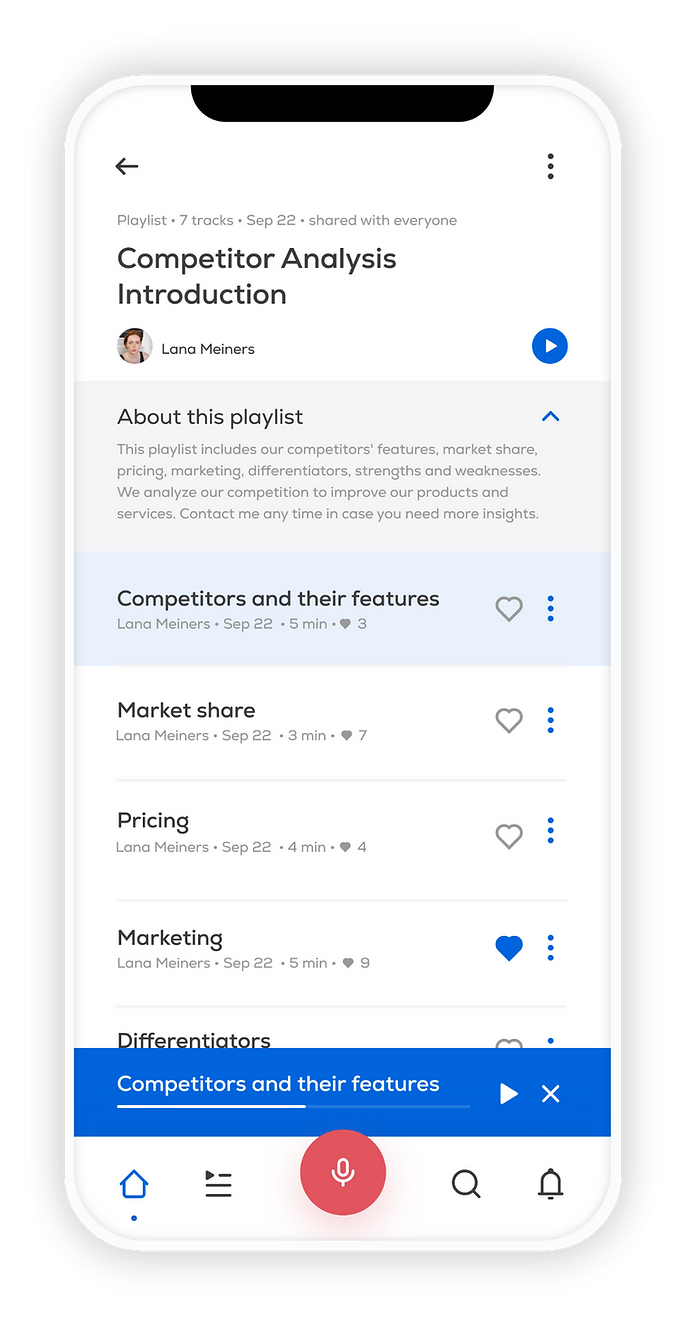The image size is (686, 1326).
Task: Collapse the About this playlist section
Action: coord(550,417)
